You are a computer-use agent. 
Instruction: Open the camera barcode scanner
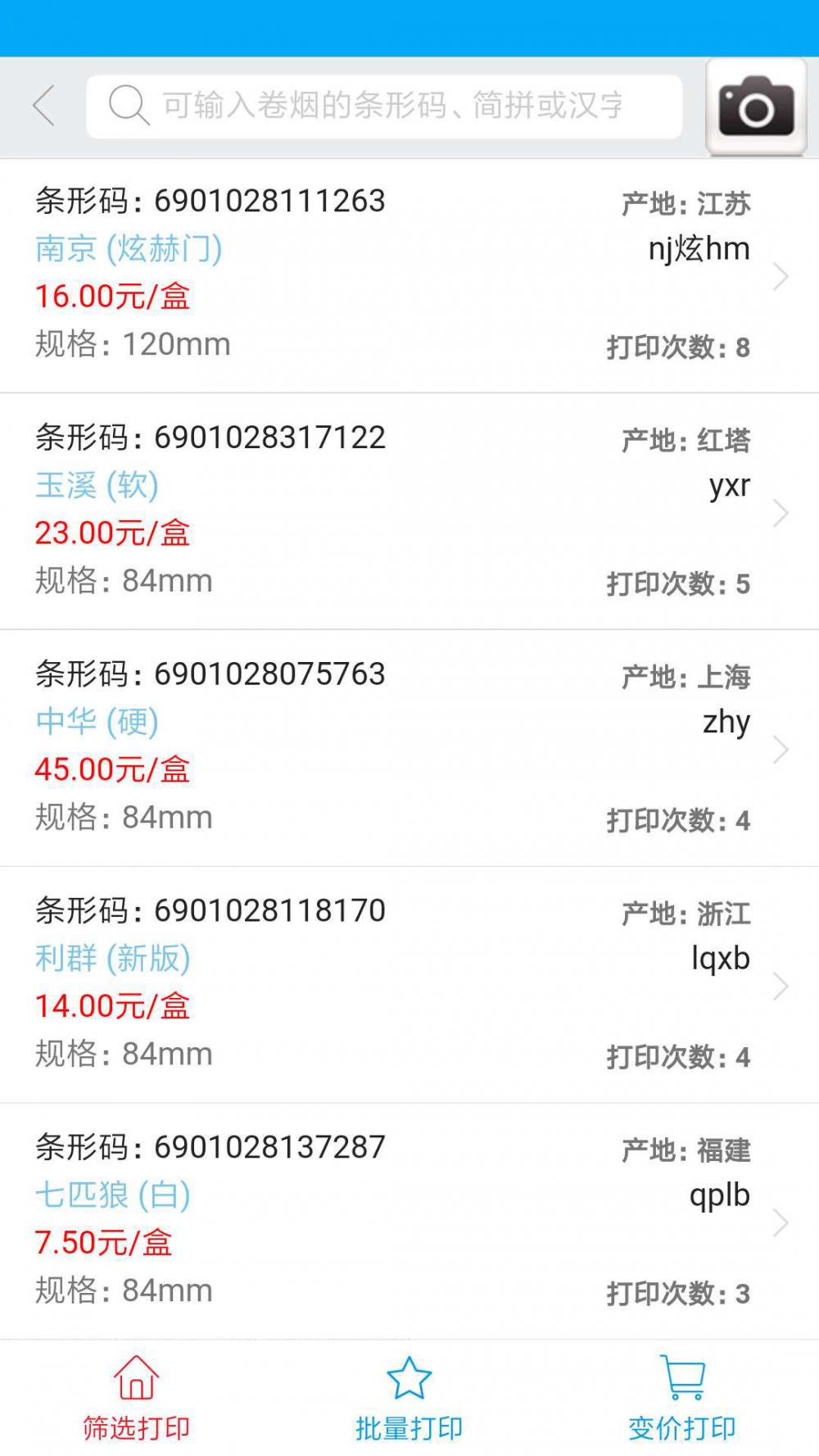(756, 107)
